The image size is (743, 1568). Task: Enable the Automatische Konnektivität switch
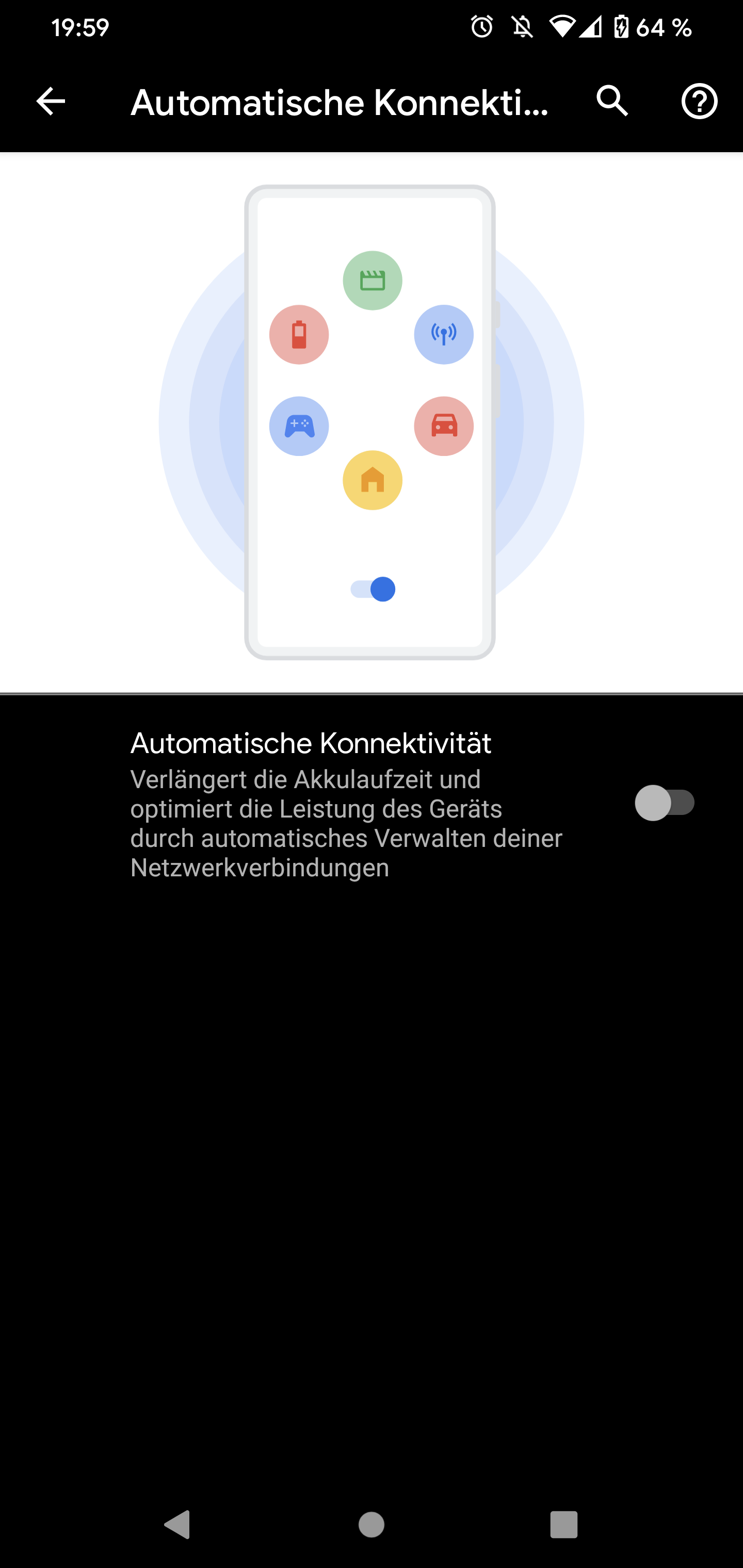[665, 803]
